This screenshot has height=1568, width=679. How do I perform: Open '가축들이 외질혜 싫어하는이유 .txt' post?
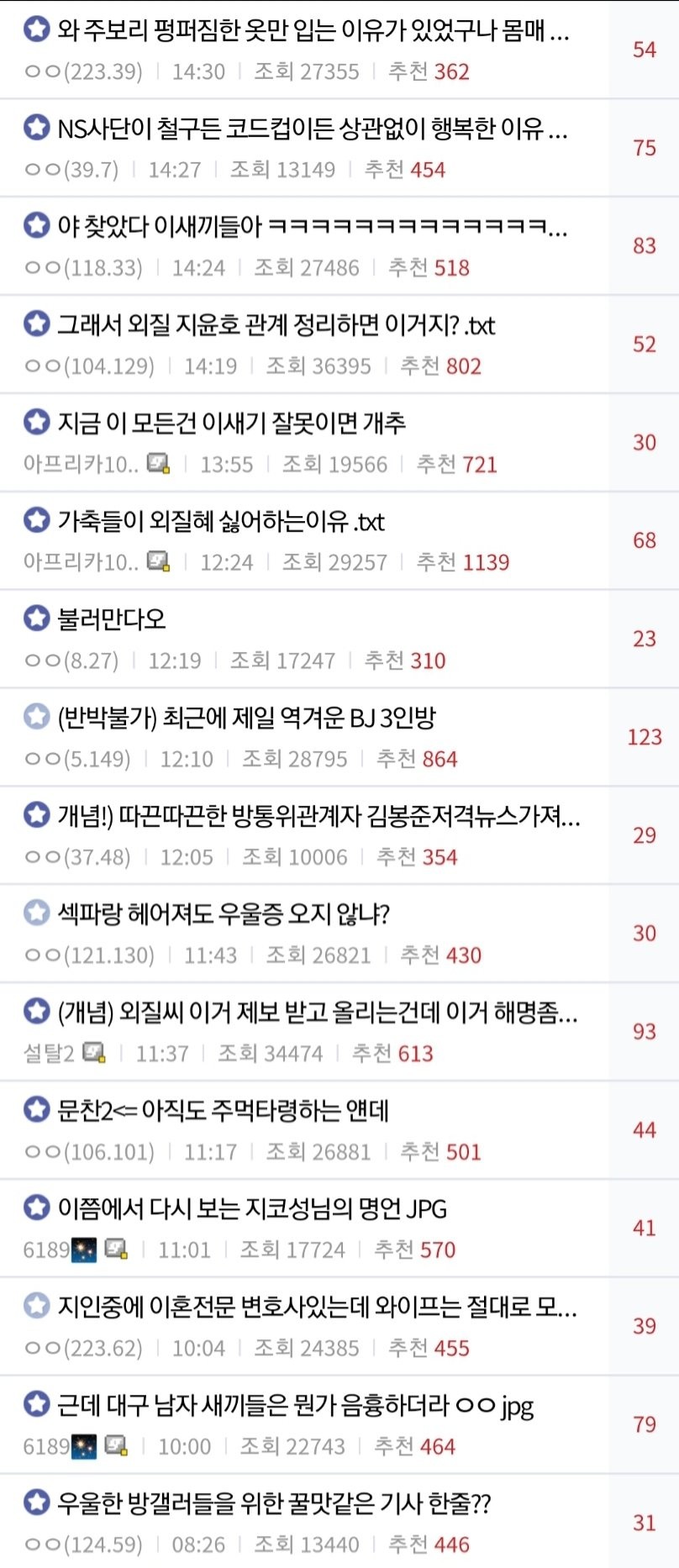click(x=221, y=521)
